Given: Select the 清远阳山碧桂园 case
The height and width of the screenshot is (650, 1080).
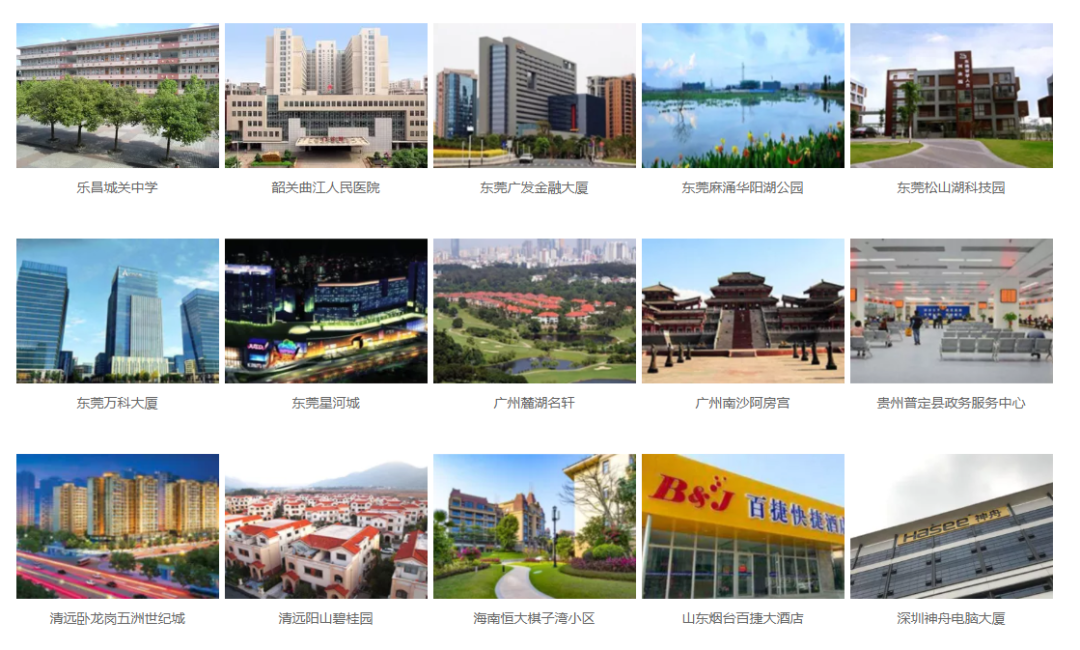Looking at the screenshot, I should coord(326,526).
